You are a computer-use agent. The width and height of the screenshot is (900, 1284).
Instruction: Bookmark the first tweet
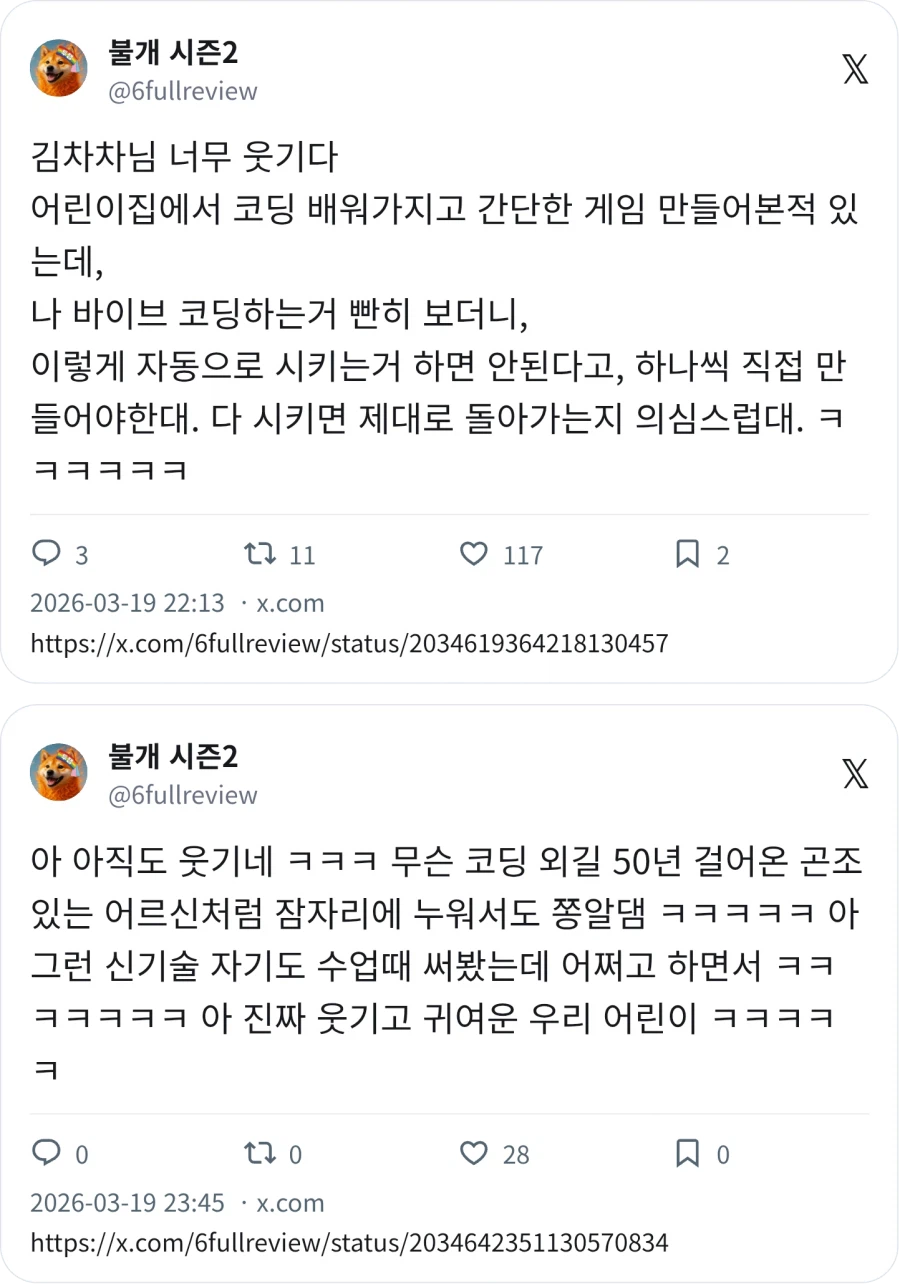pos(688,553)
